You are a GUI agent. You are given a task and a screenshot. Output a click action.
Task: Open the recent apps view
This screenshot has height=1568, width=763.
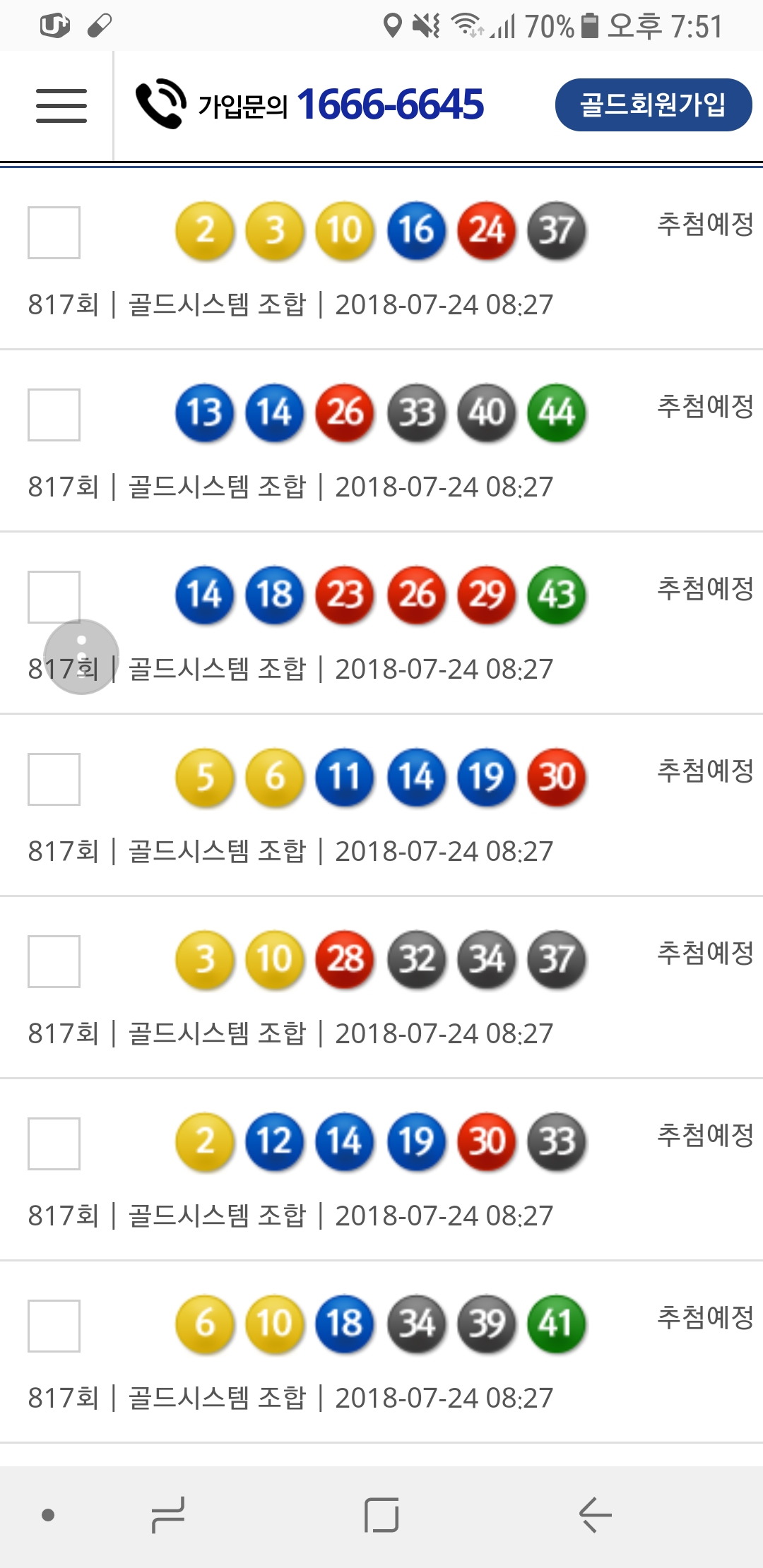pyautogui.click(x=168, y=1515)
